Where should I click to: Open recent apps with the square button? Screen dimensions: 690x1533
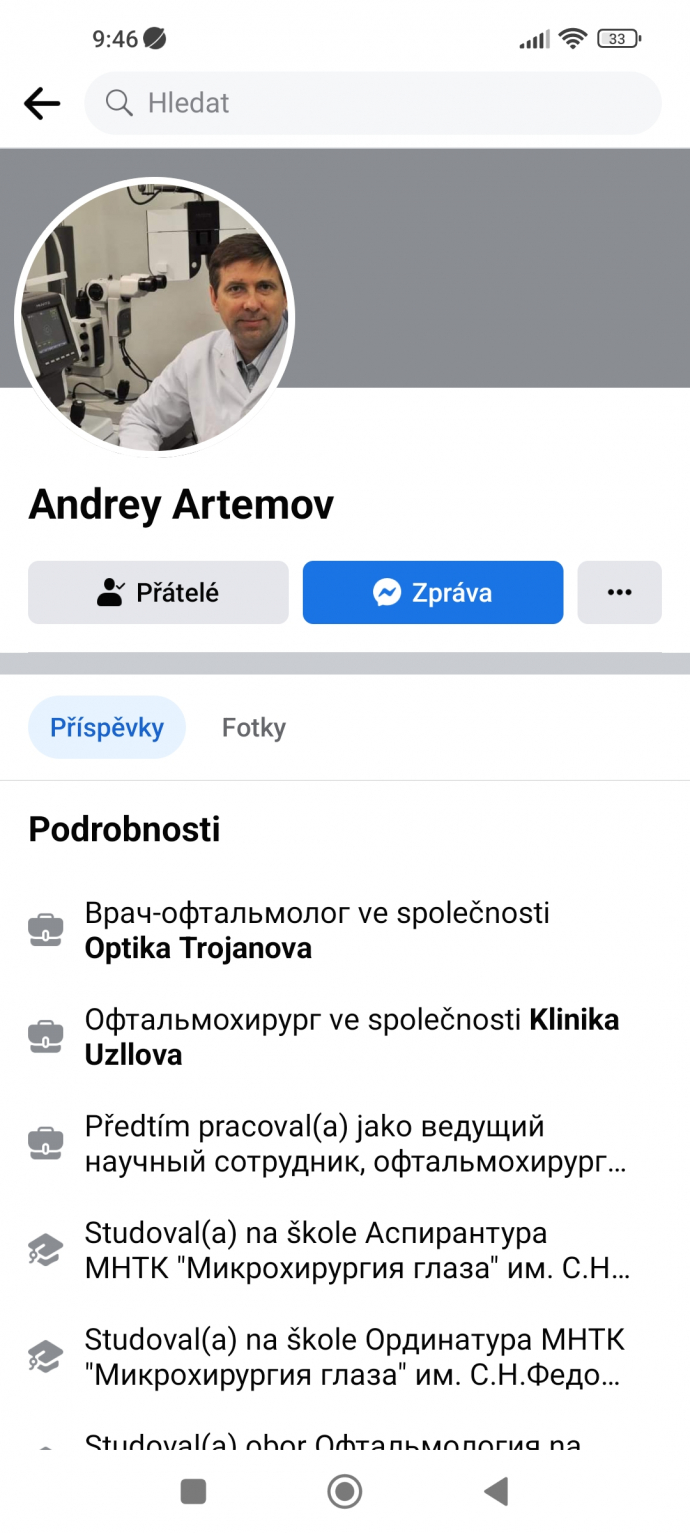pos(193,1492)
